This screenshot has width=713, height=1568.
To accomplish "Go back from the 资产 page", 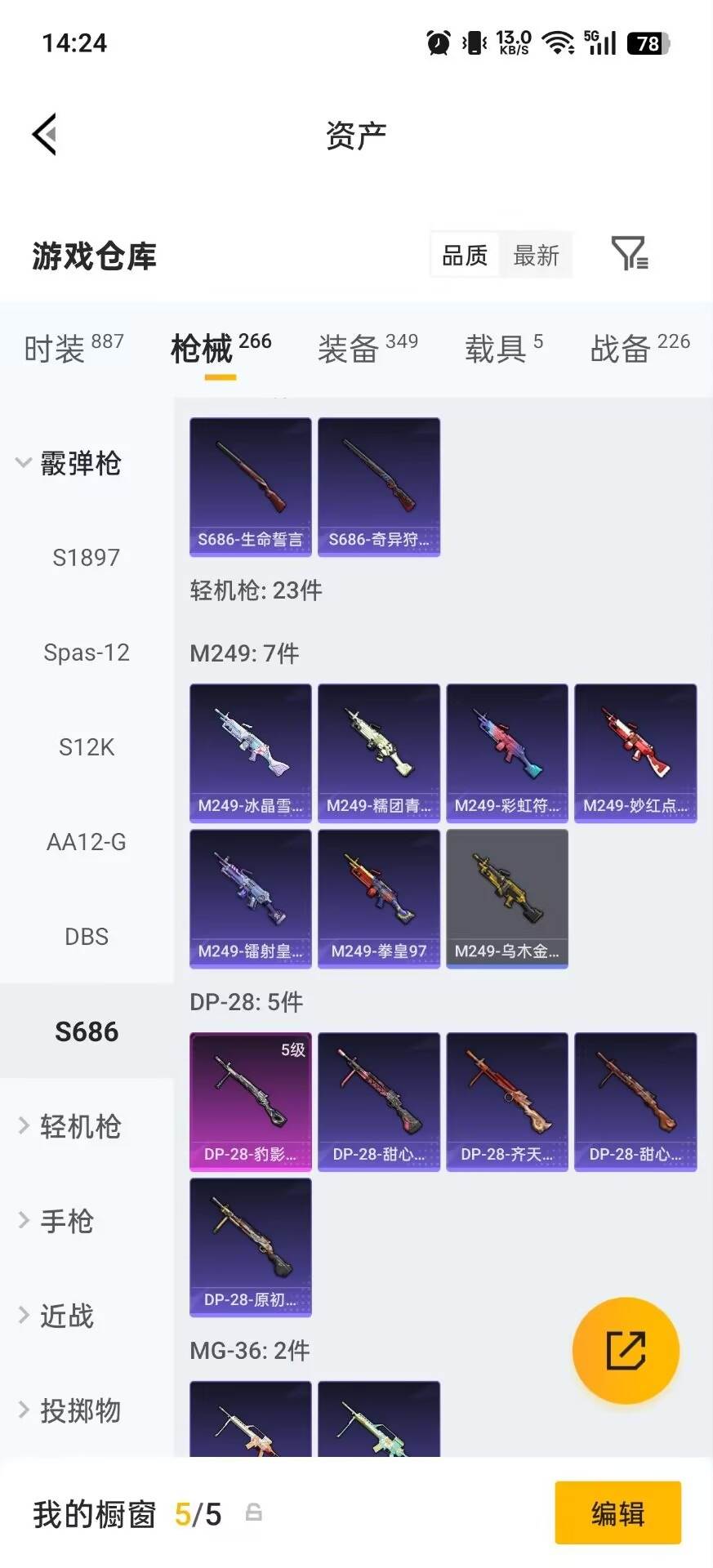I will (45, 134).
